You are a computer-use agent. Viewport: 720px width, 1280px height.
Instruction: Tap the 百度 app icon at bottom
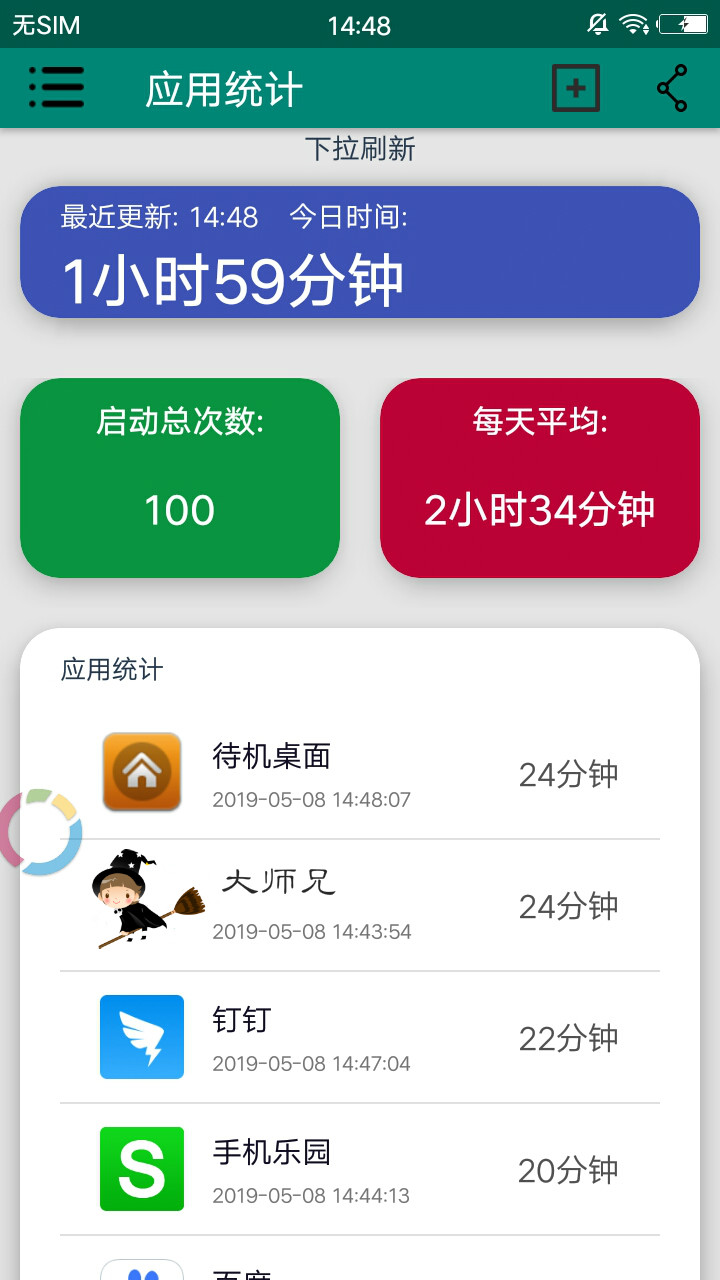pyautogui.click(x=142, y=1268)
